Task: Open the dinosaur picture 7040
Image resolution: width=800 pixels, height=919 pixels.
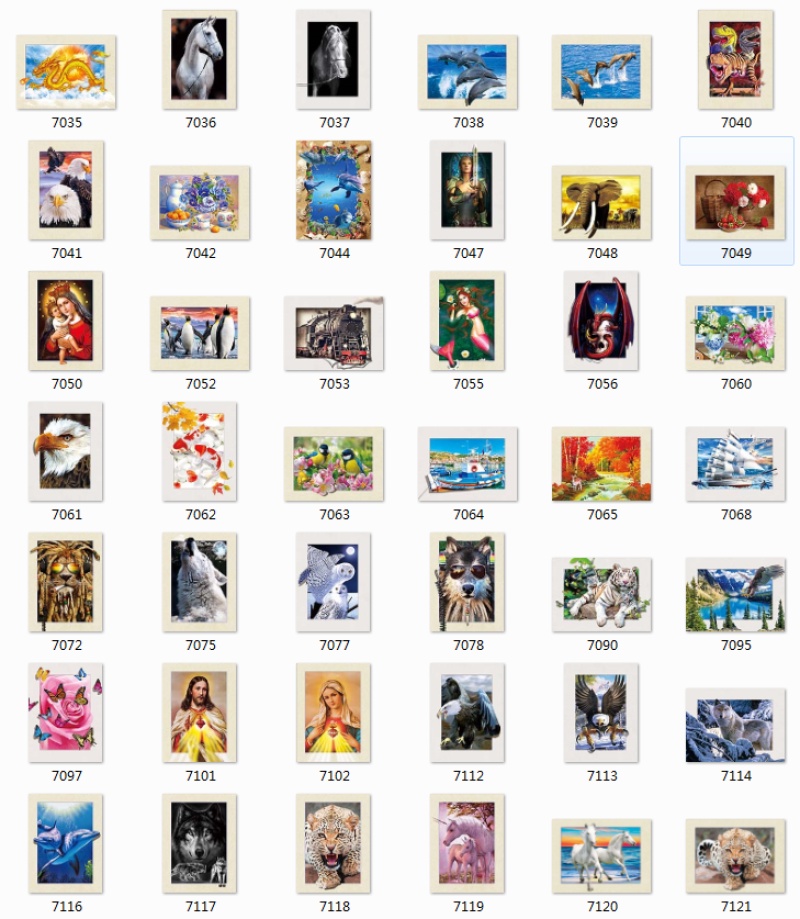Action: click(x=736, y=60)
